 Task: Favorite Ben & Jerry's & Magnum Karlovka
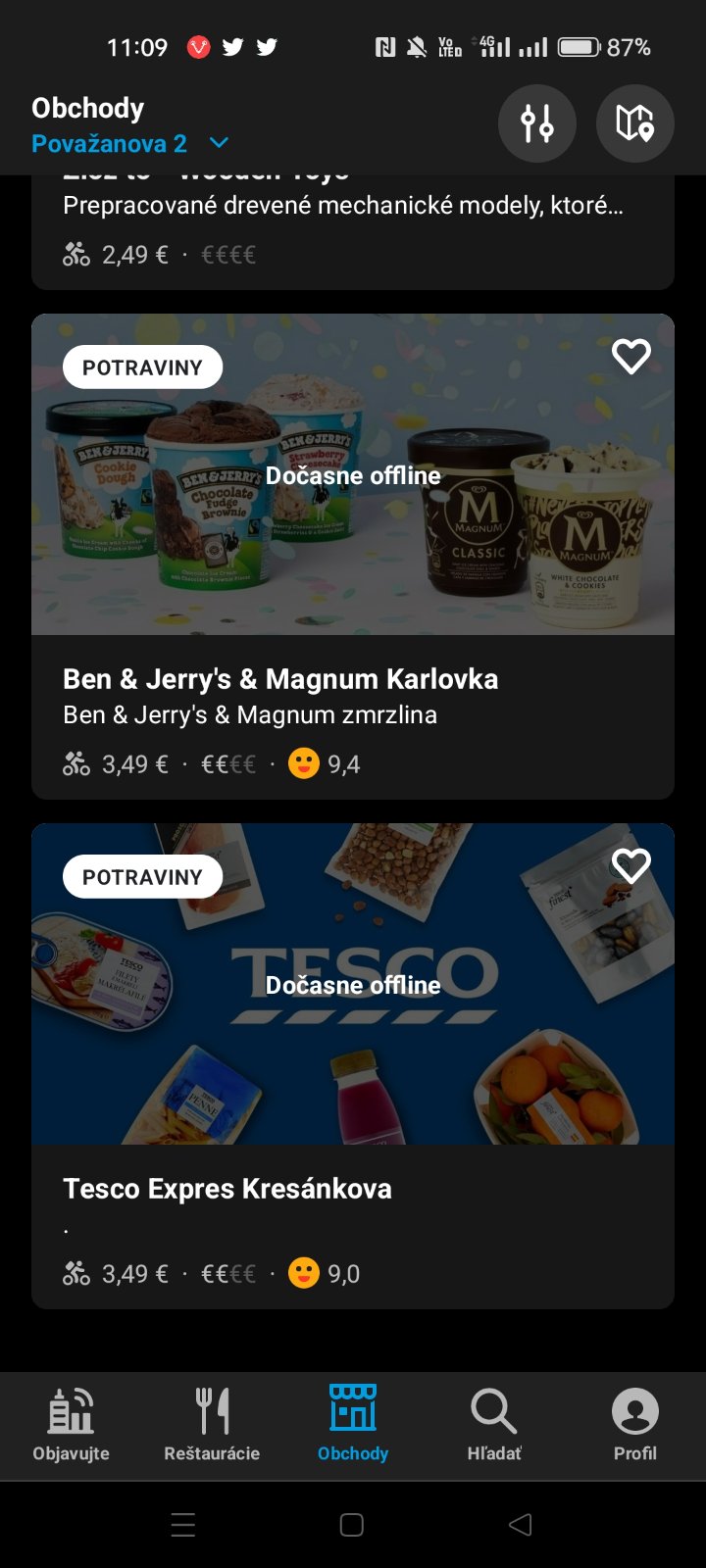630,357
